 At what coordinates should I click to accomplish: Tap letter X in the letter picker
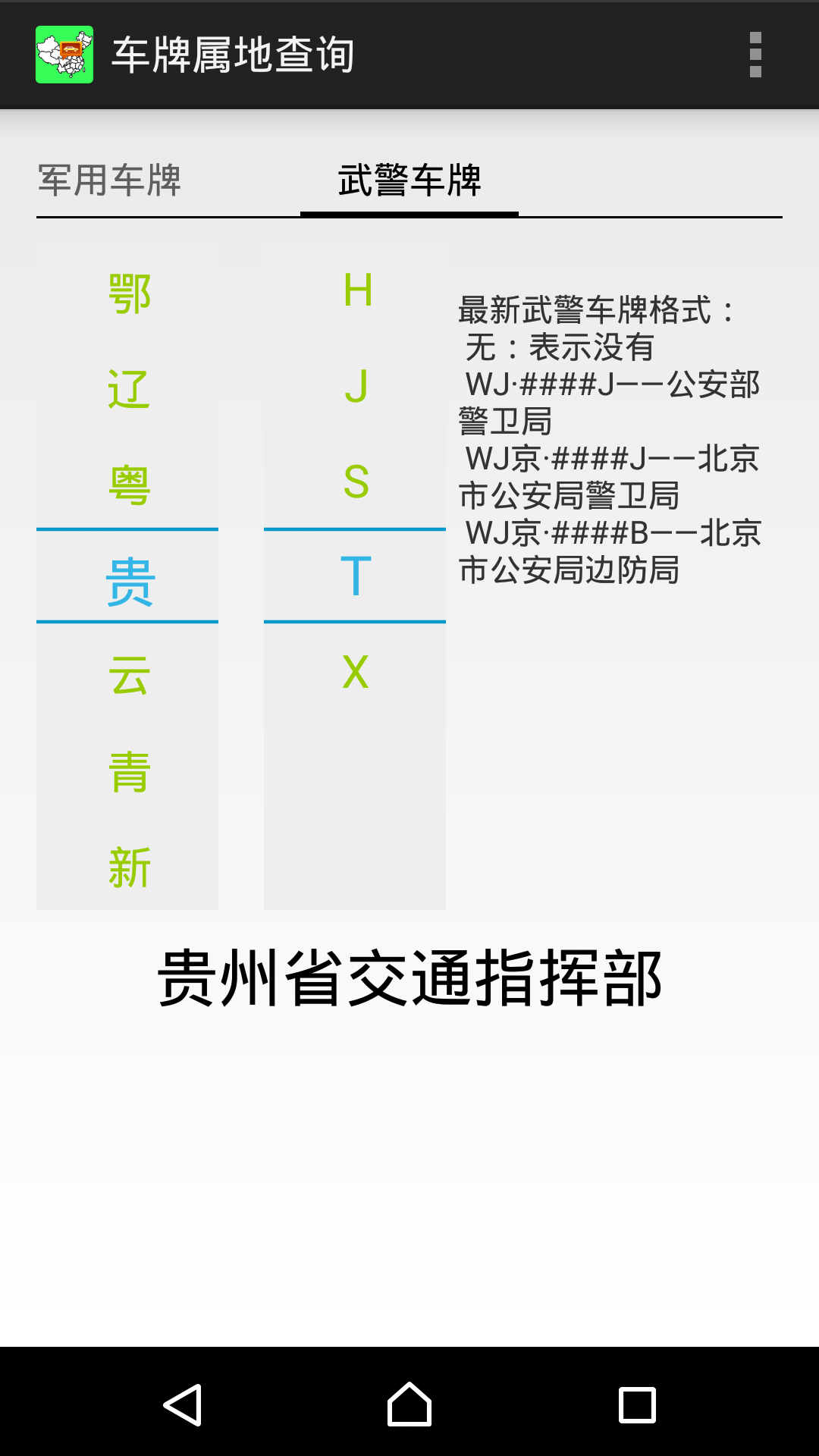(x=356, y=673)
